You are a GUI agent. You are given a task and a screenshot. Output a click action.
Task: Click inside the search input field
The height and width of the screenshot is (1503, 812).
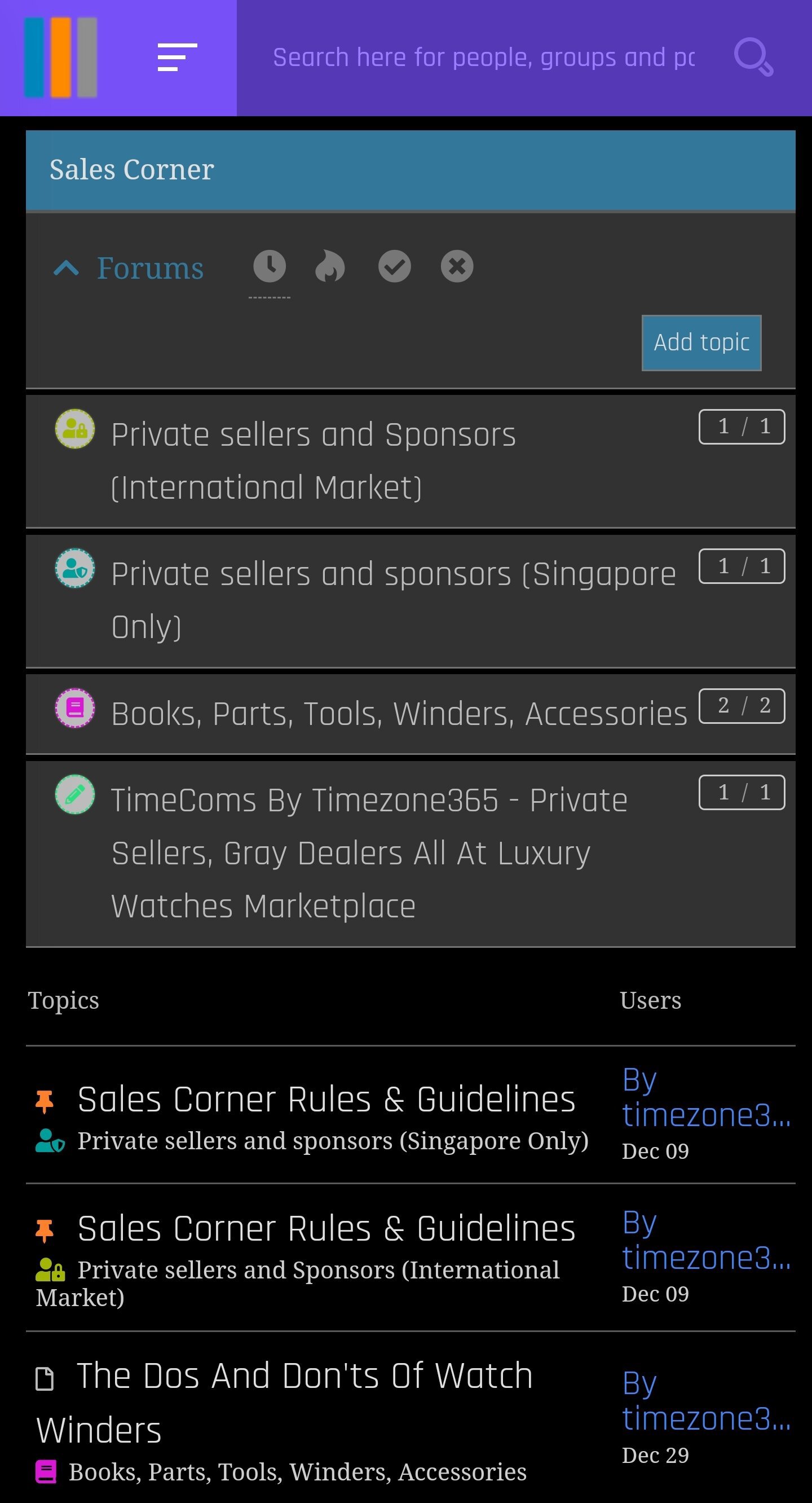pyautogui.click(x=484, y=56)
